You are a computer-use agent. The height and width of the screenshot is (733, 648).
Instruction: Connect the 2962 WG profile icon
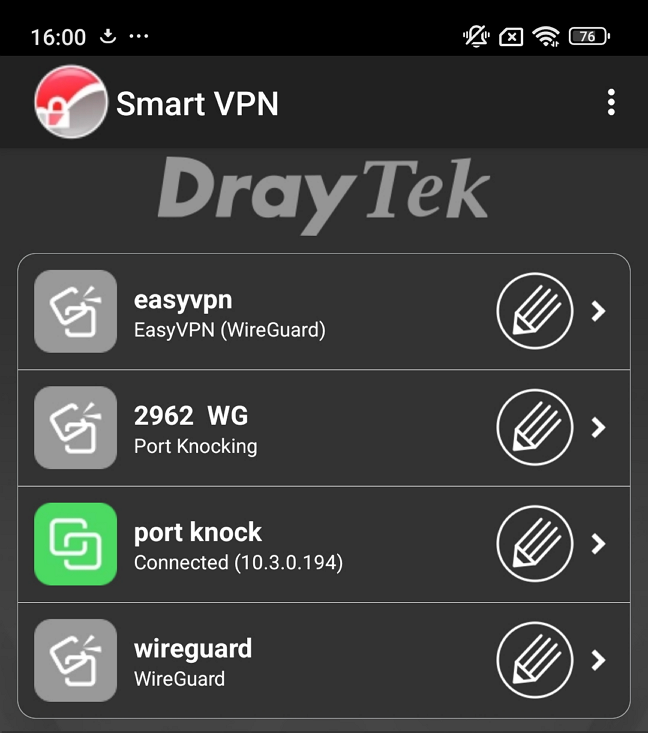tap(75, 428)
